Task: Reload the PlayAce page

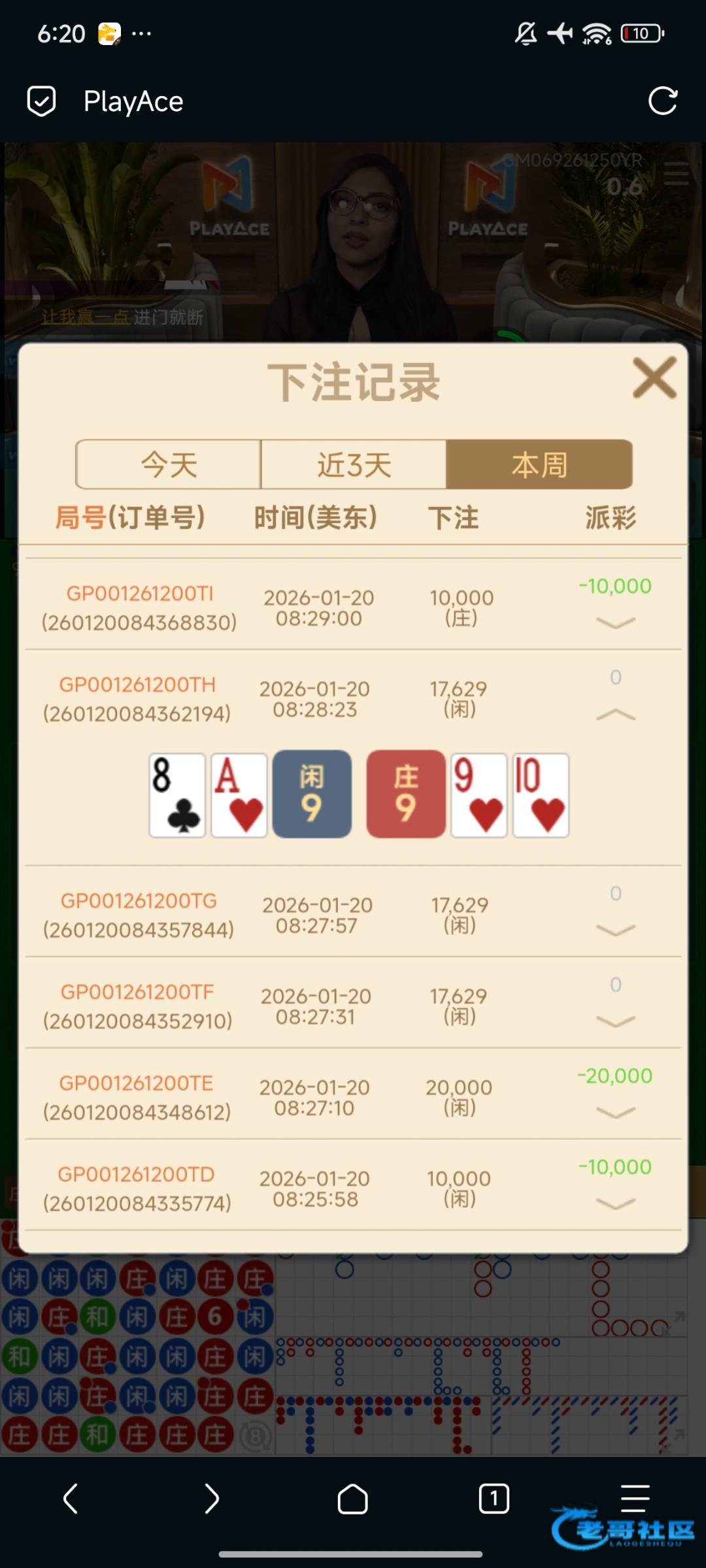Action: tap(662, 101)
